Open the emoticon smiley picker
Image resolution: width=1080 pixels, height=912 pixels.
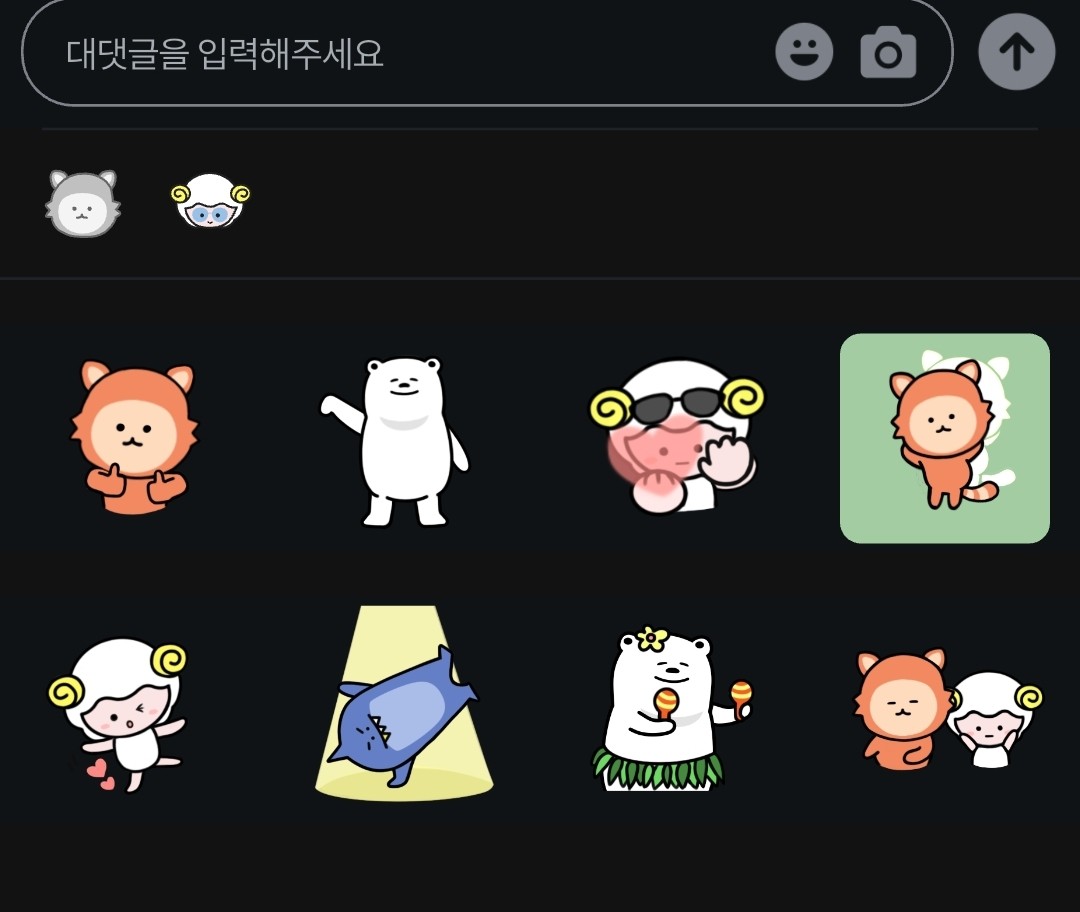pyautogui.click(x=804, y=52)
